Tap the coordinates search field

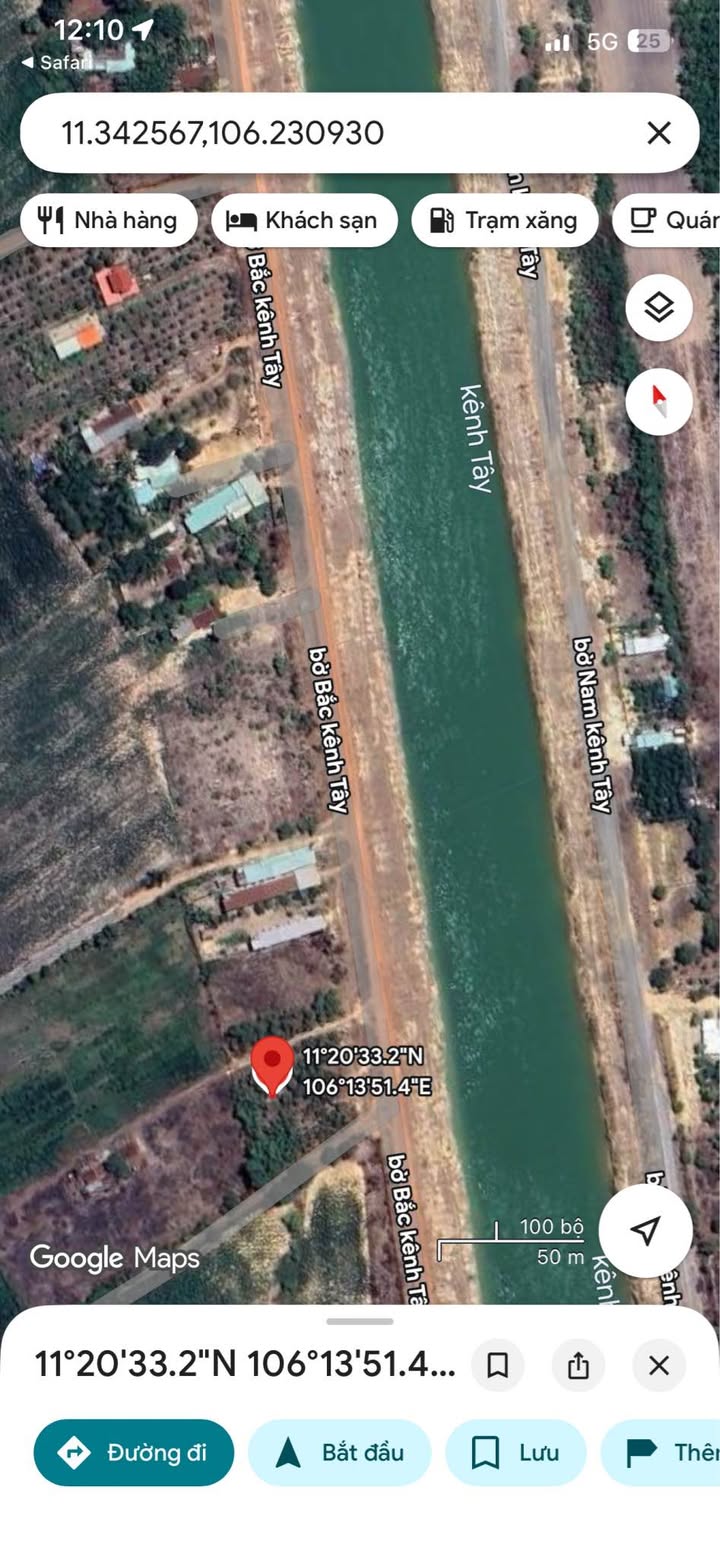point(330,133)
